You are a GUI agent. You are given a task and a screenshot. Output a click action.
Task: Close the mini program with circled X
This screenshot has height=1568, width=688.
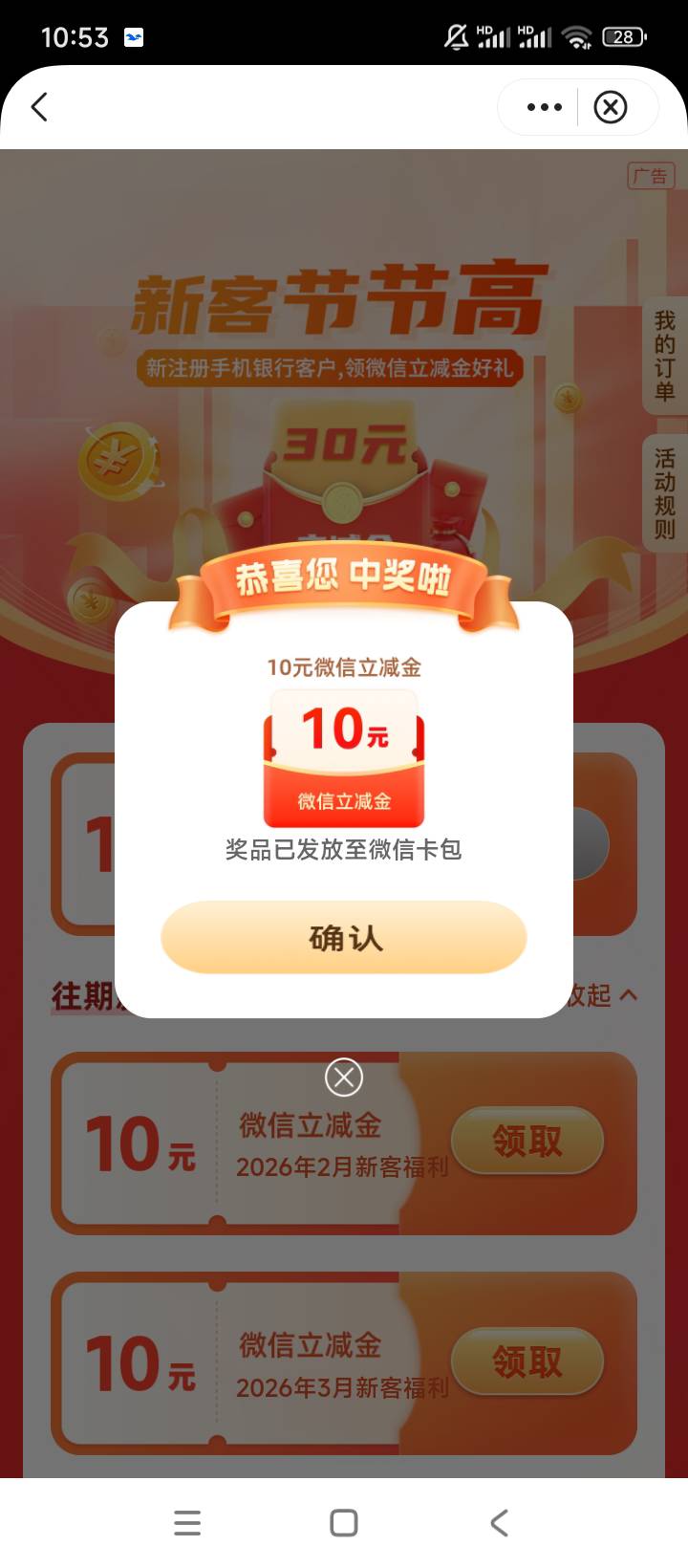(611, 107)
